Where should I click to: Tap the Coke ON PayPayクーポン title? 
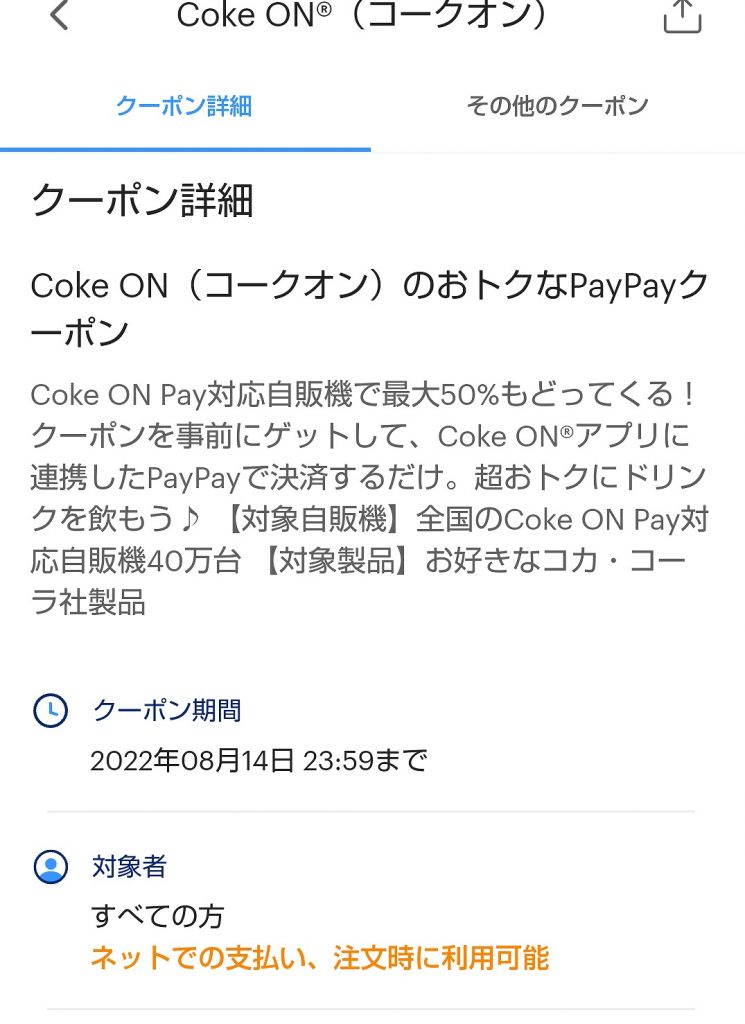pyautogui.click(x=370, y=305)
